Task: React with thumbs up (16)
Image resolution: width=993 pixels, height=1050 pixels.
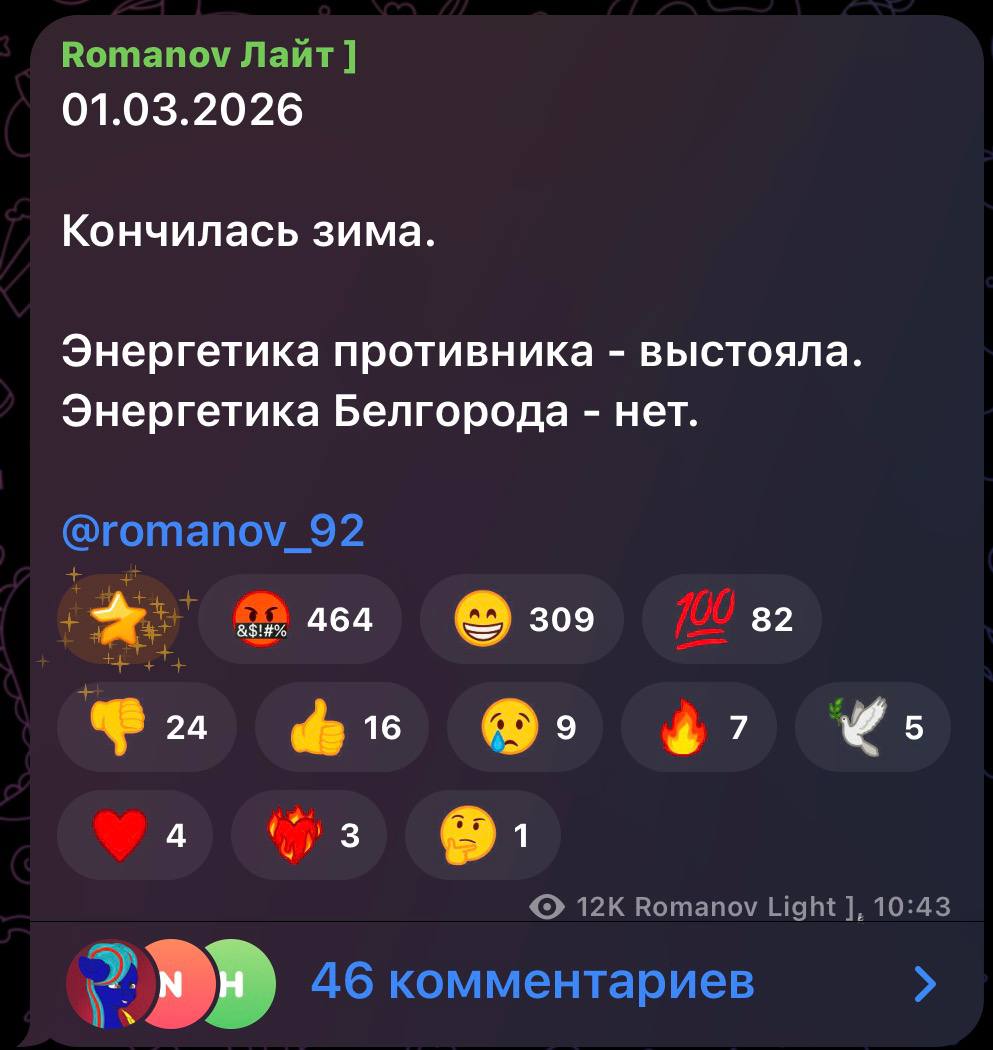Action: pyautogui.click(x=342, y=727)
